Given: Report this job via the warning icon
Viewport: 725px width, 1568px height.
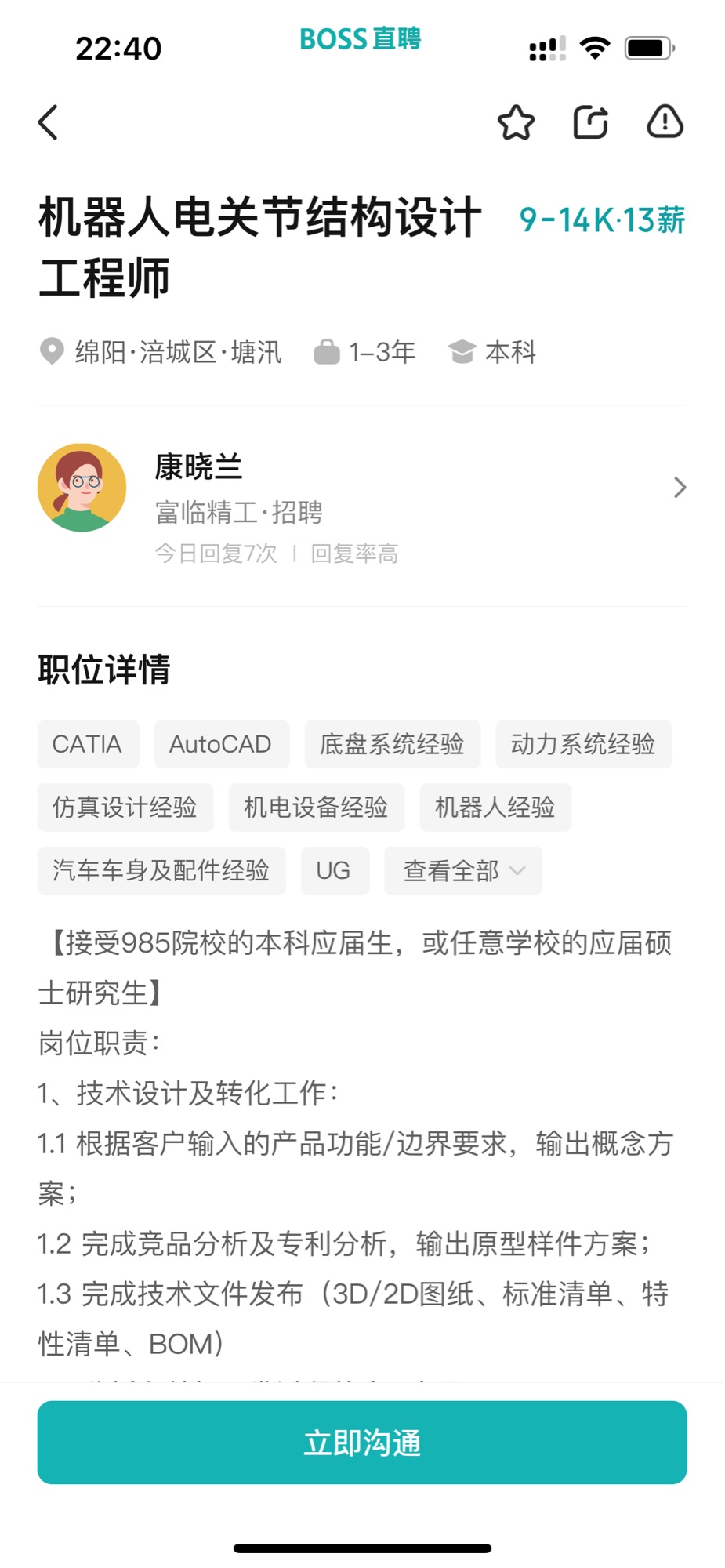Looking at the screenshot, I should [665, 122].
